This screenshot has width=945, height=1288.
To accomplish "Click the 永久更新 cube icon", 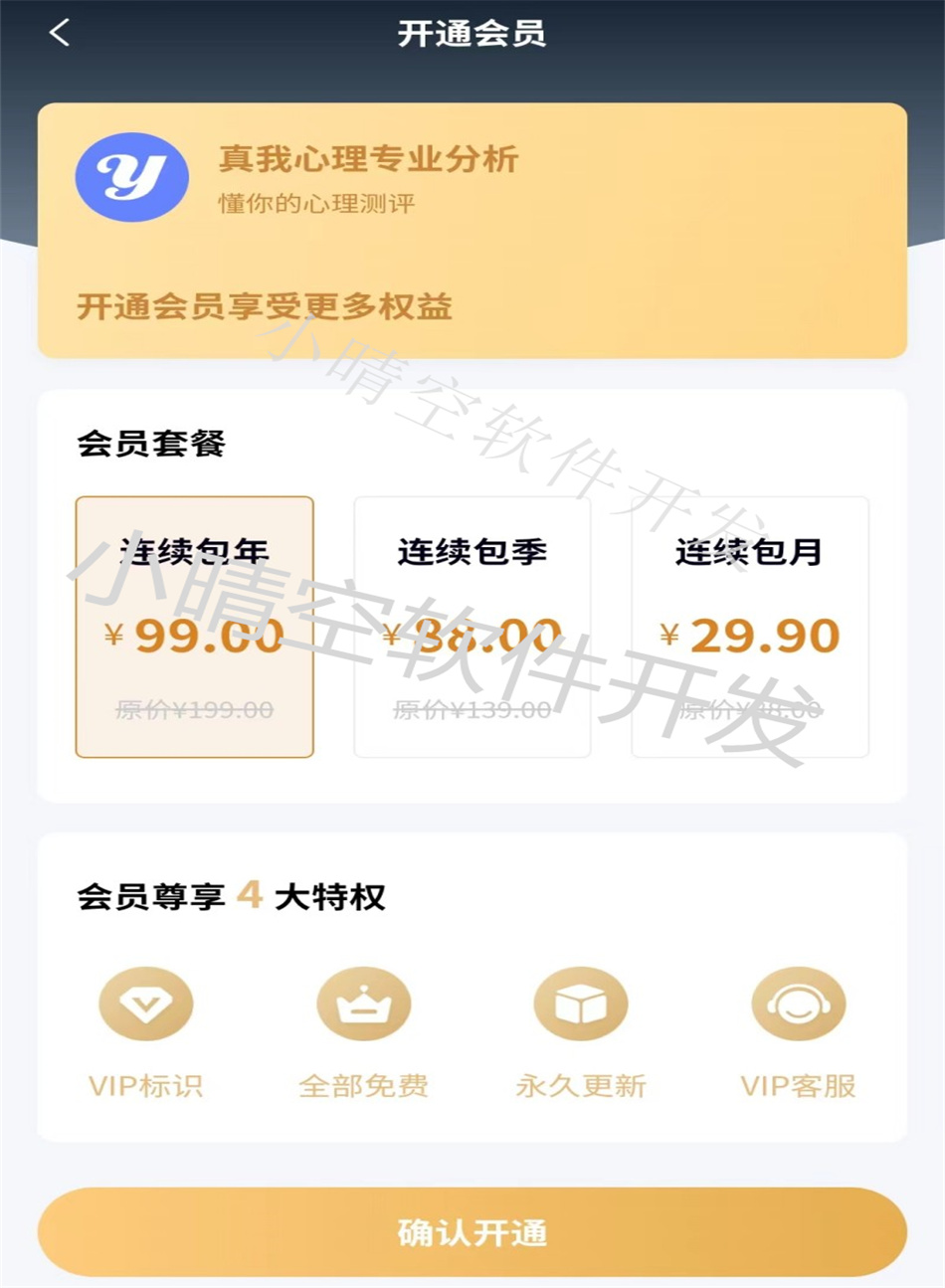I will pyautogui.click(x=581, y=1004).
